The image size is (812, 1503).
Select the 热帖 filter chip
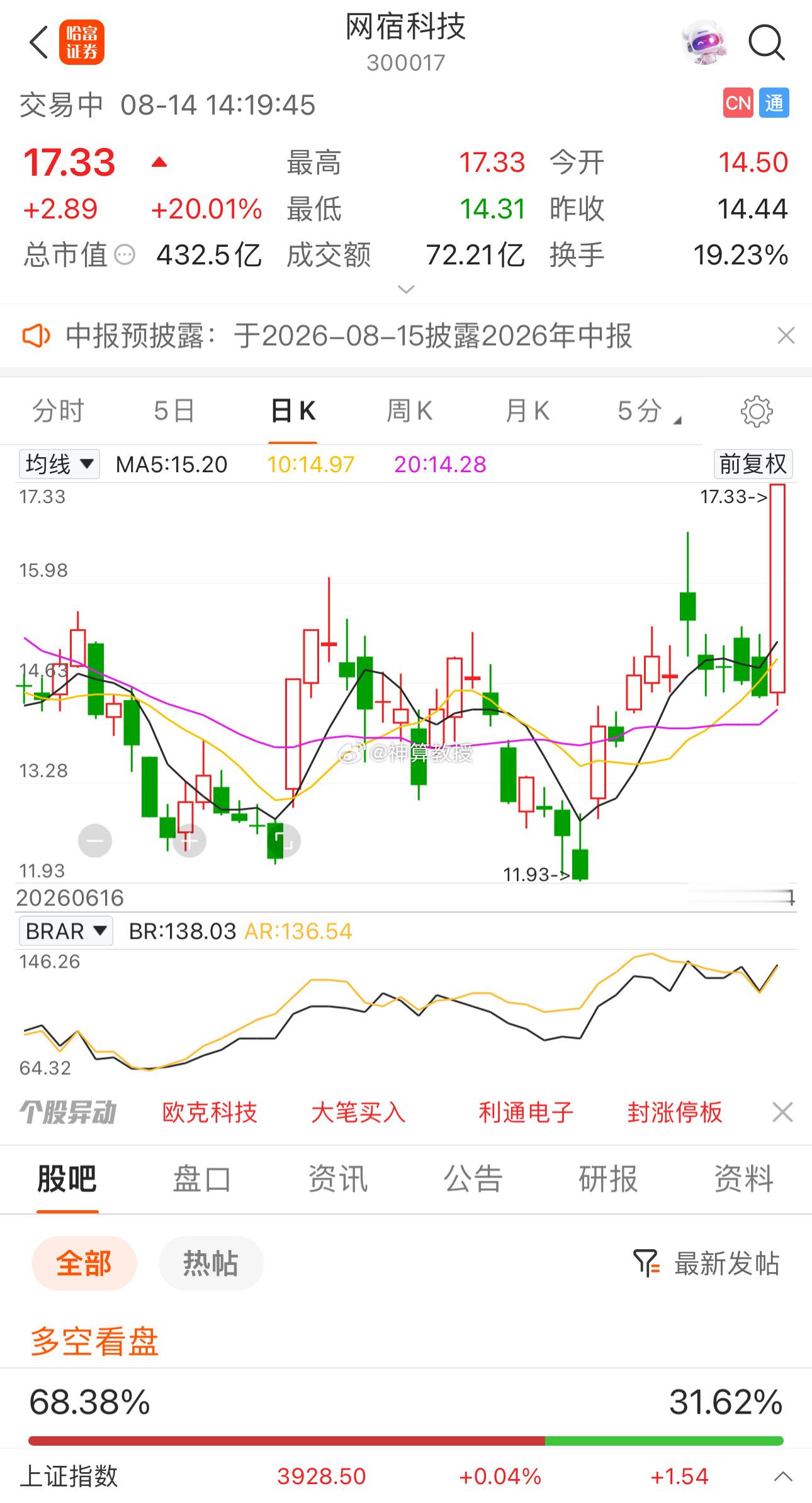(x=211, y=1263)
